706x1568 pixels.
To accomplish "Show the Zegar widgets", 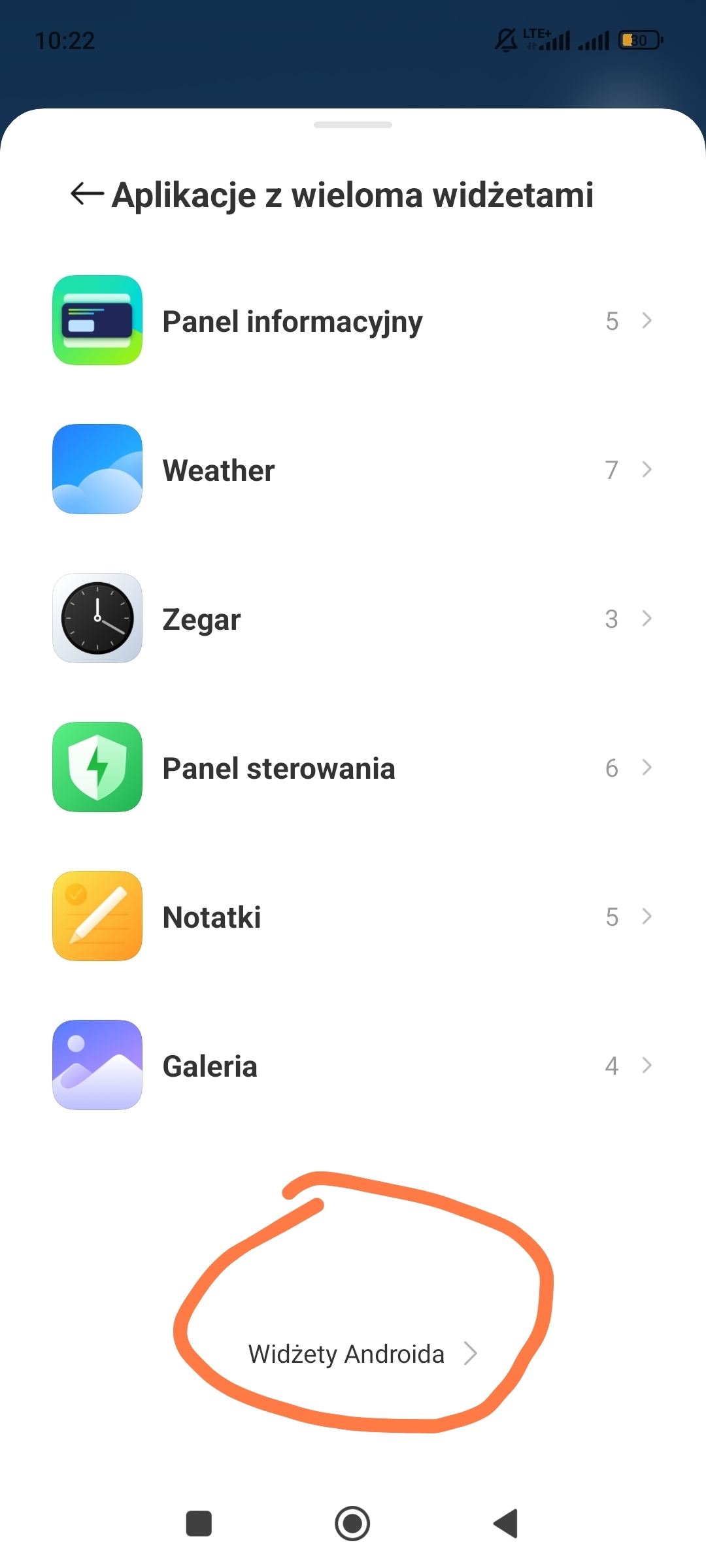I will click(353, 619).
